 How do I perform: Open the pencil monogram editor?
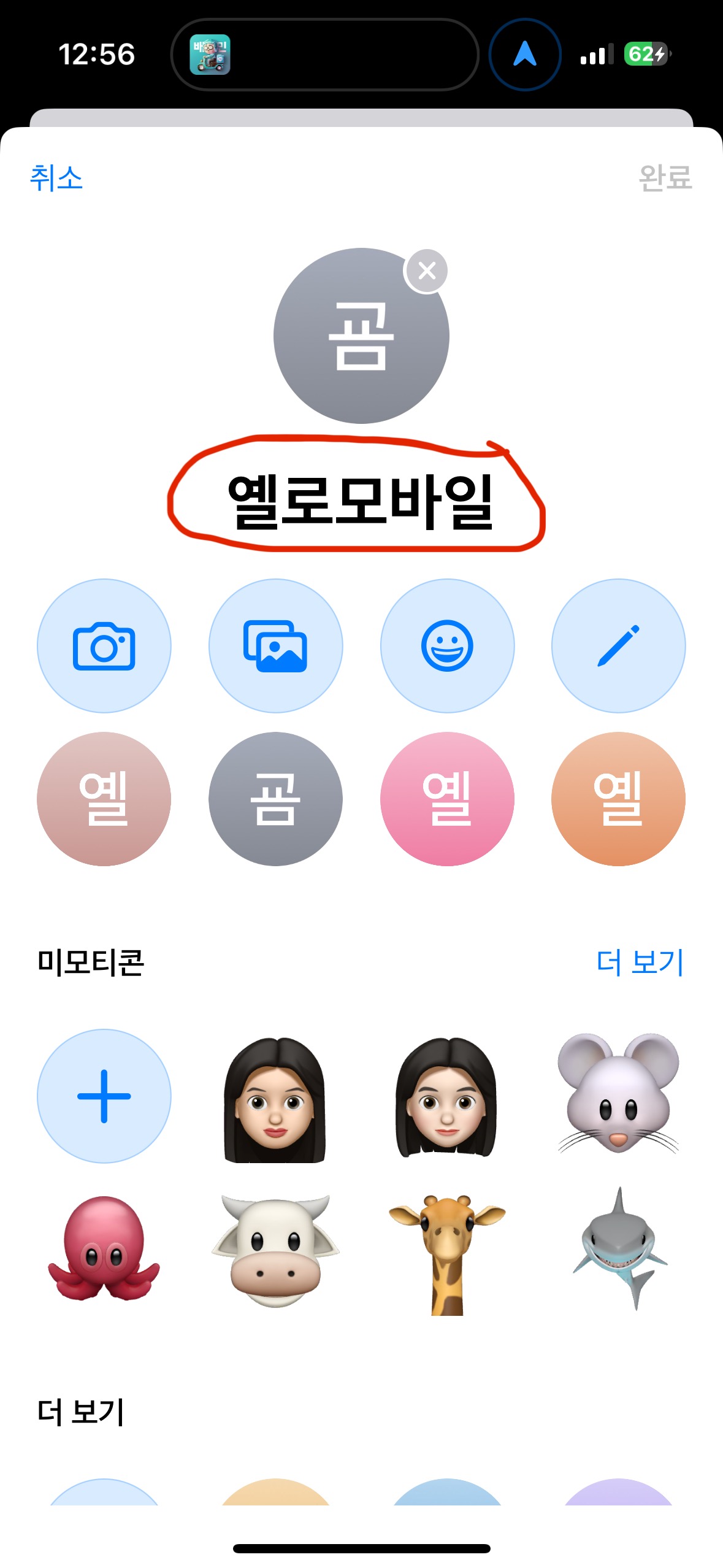[x=618, y=646]
